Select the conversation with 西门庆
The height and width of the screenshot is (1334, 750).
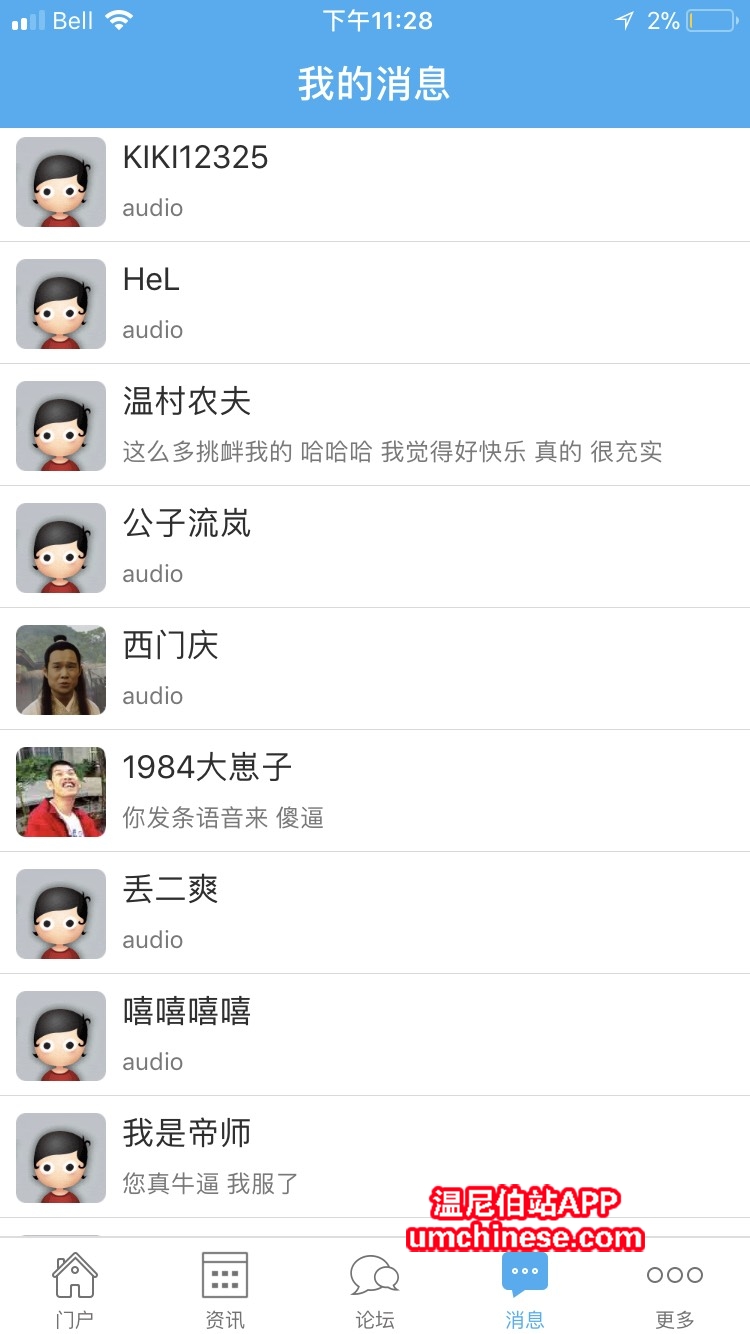tap(375, 669)
